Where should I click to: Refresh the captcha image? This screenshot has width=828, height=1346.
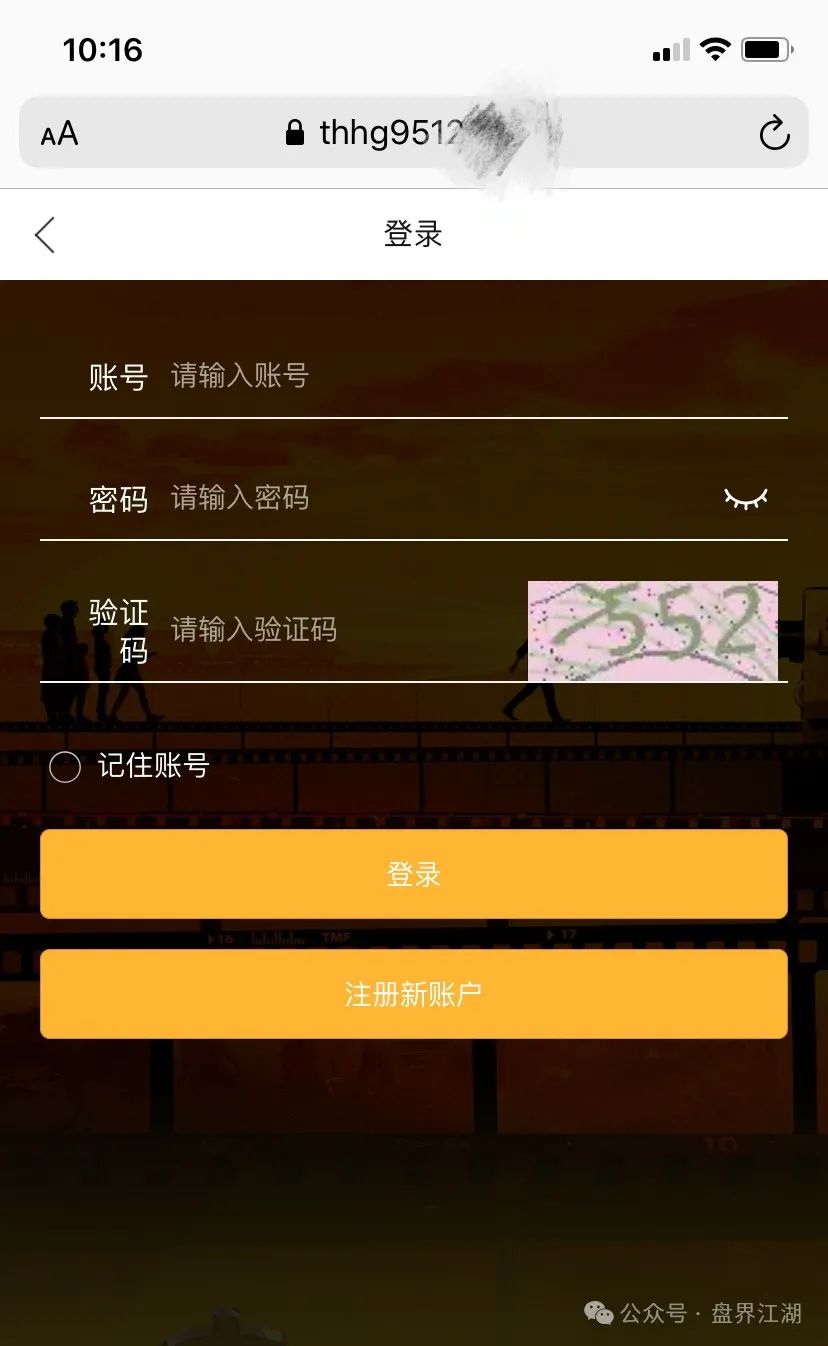[x=652, y=631]
